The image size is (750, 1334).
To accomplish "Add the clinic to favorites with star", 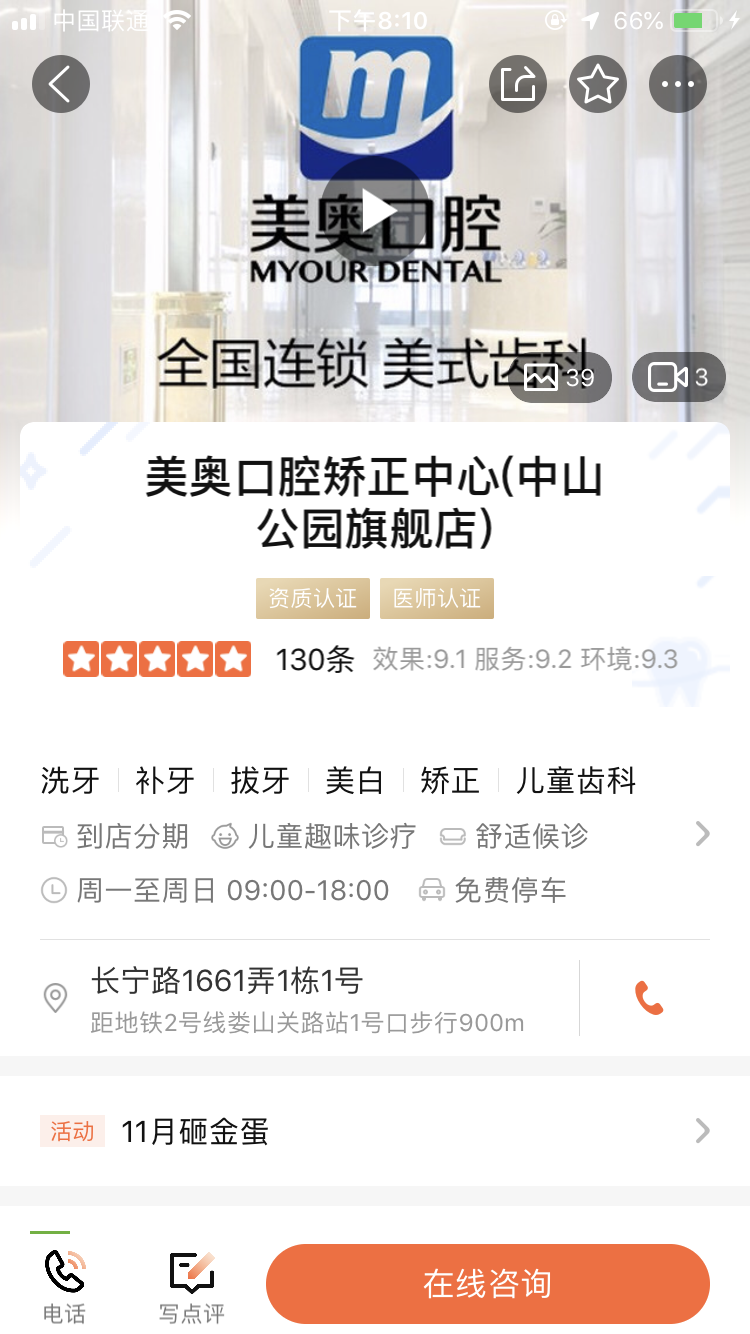I will [598, 84].
